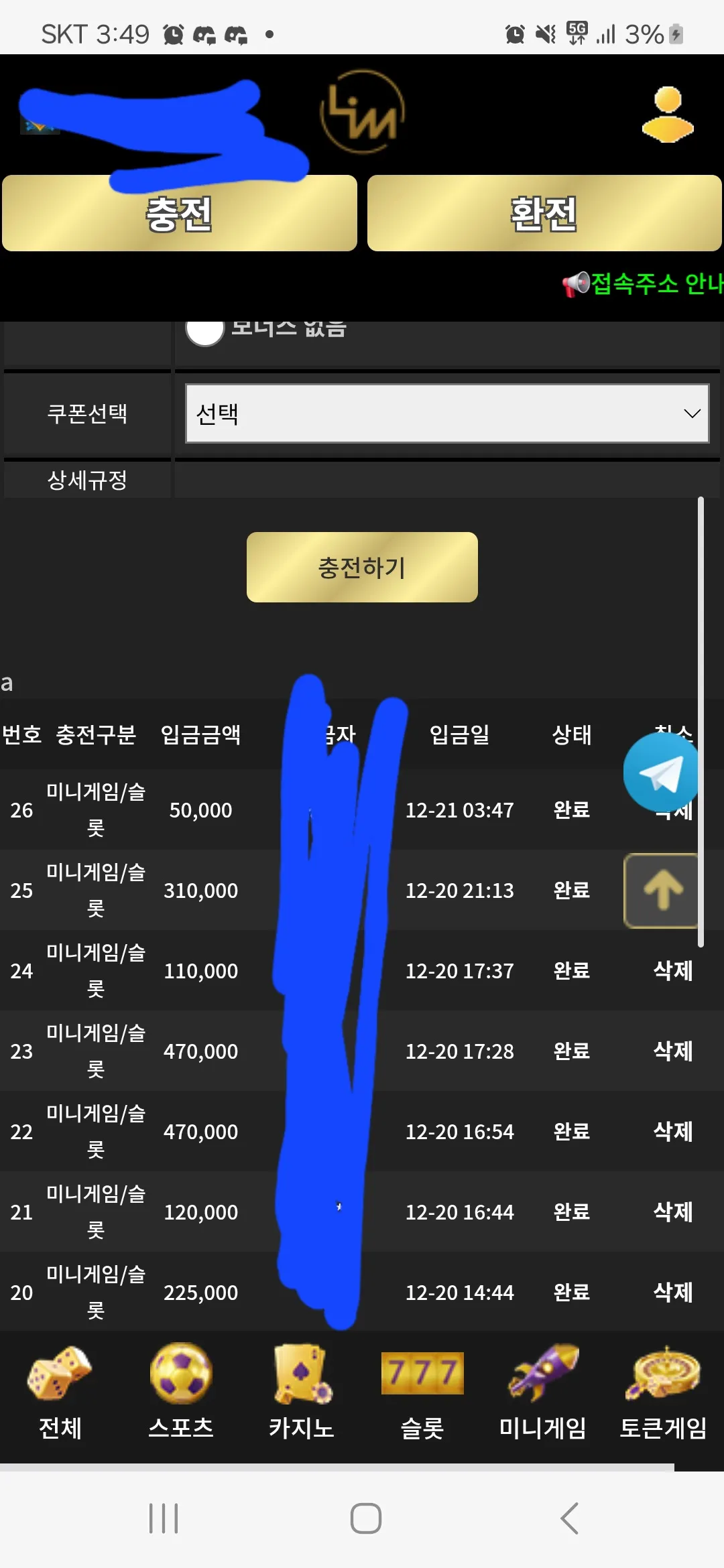Expand the 쿠폰선택 dropdown

tap(447, 413)
